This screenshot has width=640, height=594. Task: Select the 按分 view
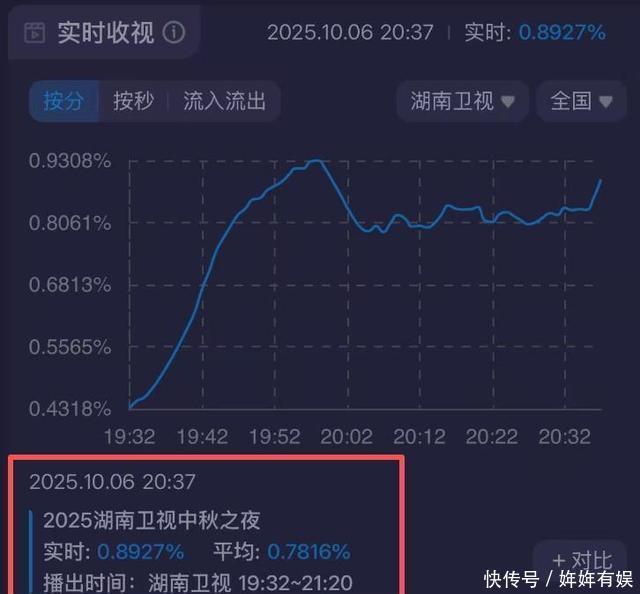[x=63, y=101]
